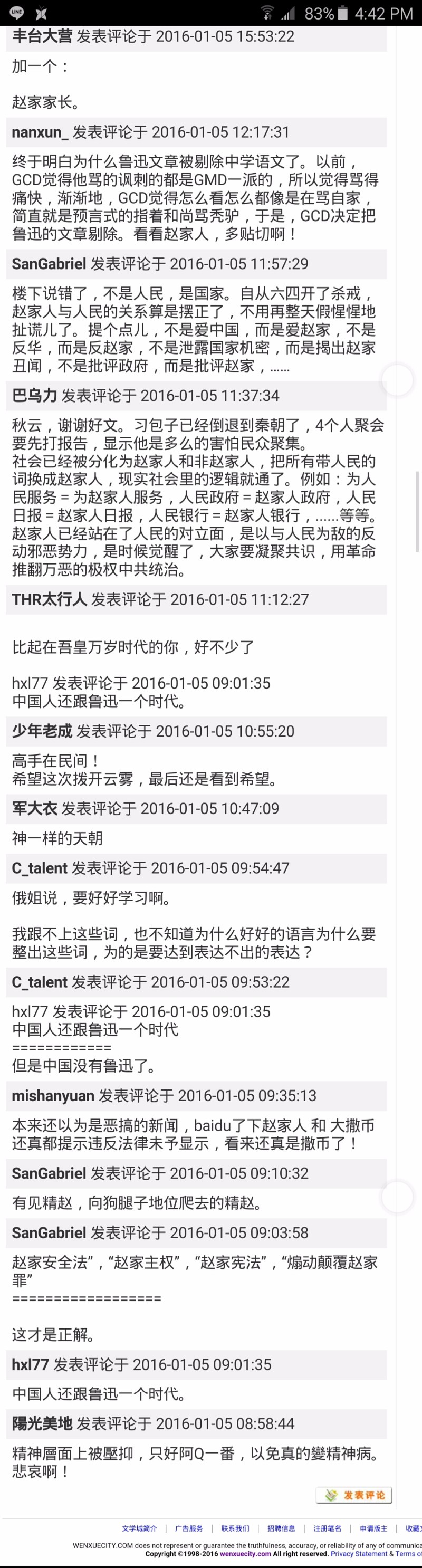Tap the 发表评论 post comment button
The width and height of the screenshot is (422, 1568).
click(354, 1494)
